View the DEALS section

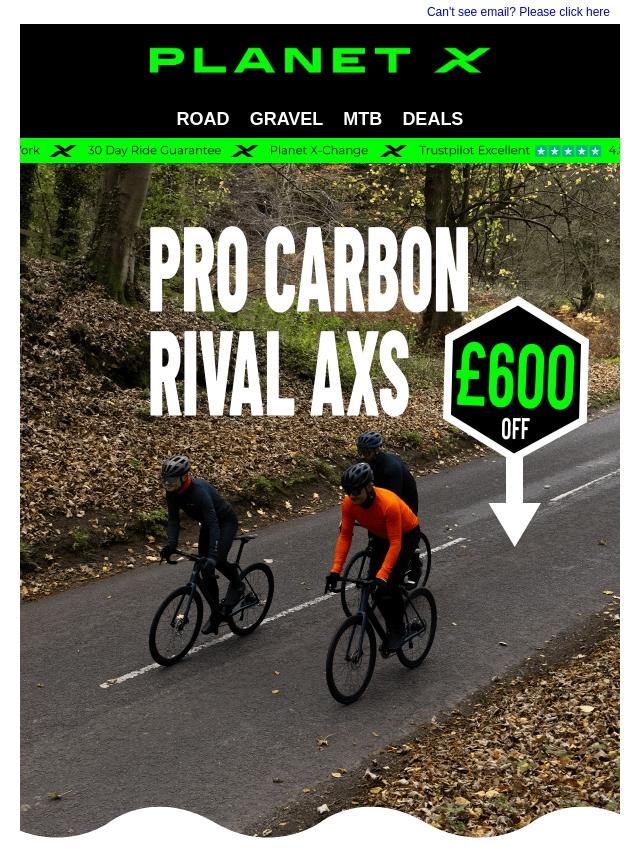(x=432, y=119)
